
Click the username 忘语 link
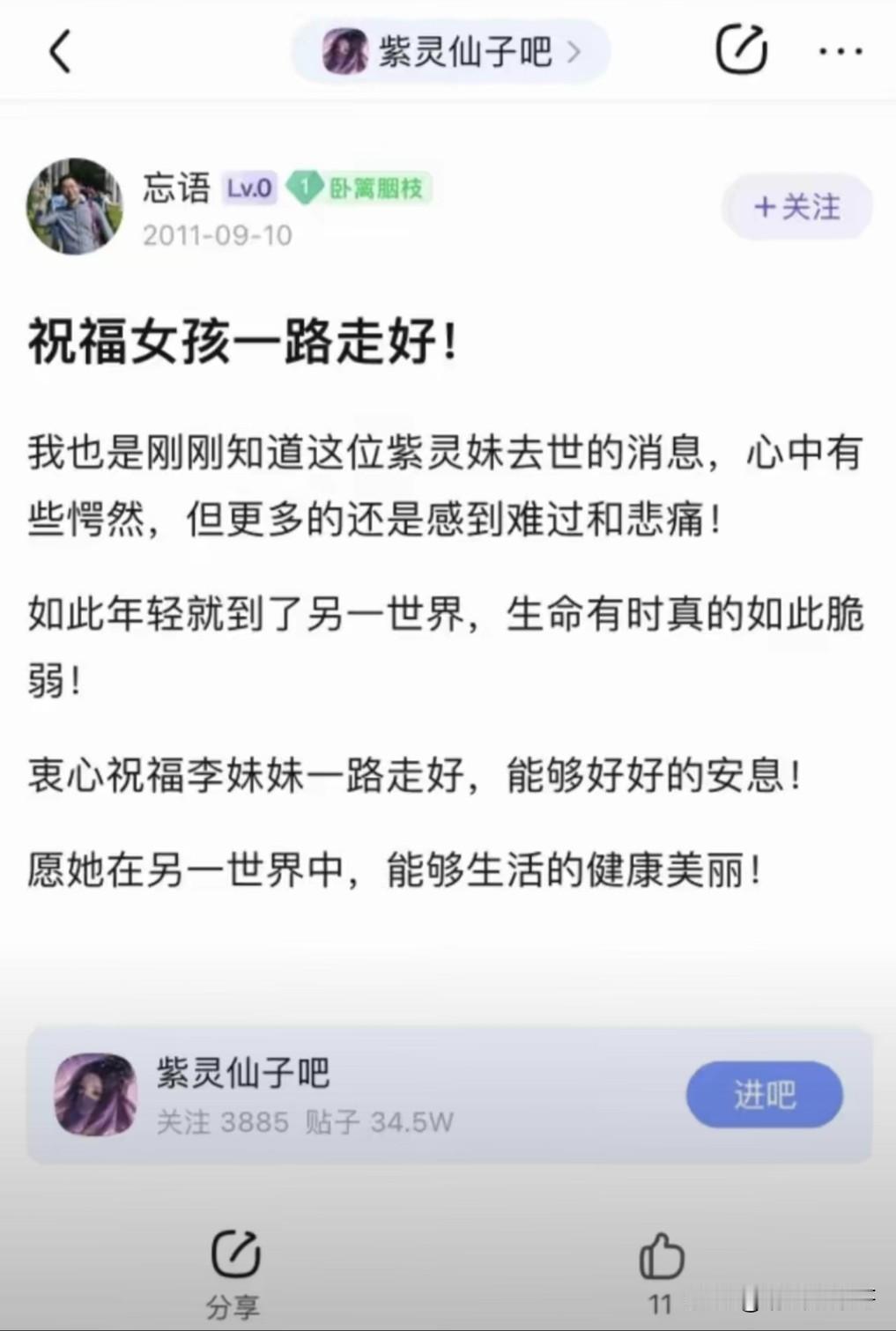(x=176, y=186)
